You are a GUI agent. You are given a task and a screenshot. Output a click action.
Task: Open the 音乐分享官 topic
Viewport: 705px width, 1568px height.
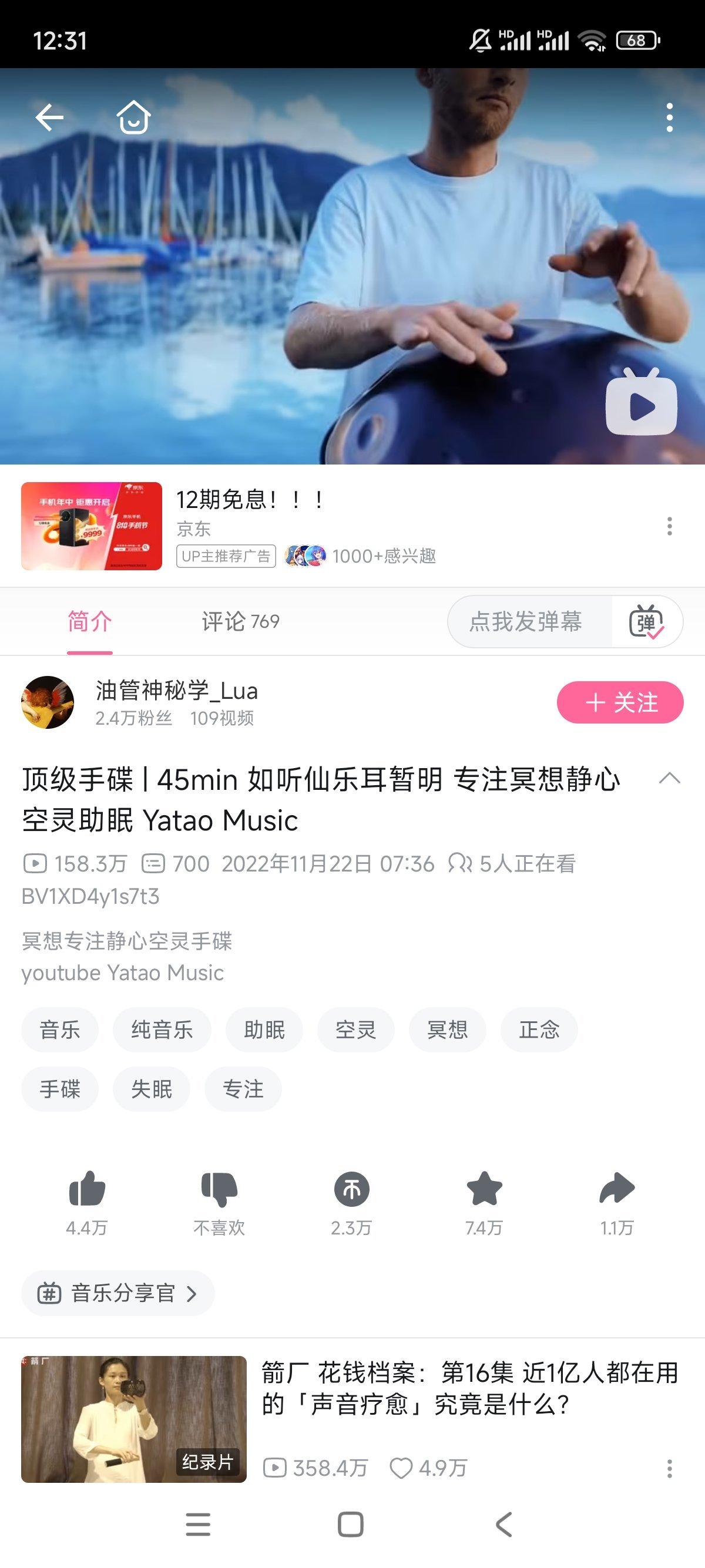coord(117,1293)
